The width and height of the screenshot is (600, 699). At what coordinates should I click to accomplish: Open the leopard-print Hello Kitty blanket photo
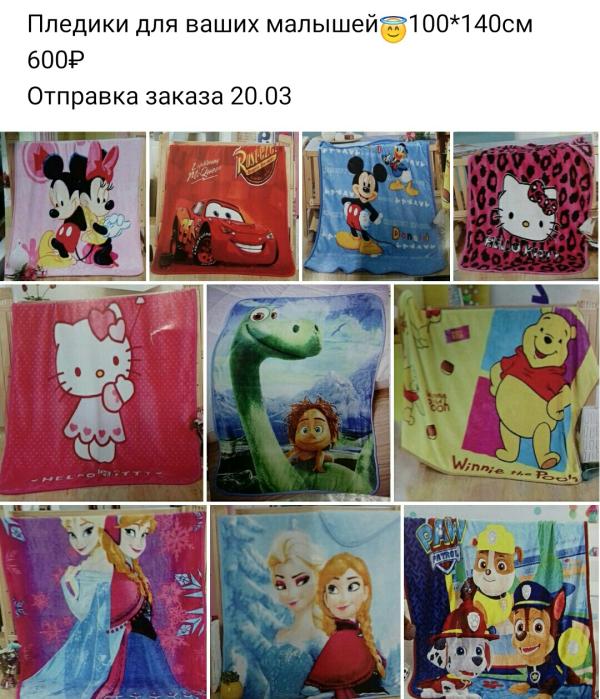526,206
